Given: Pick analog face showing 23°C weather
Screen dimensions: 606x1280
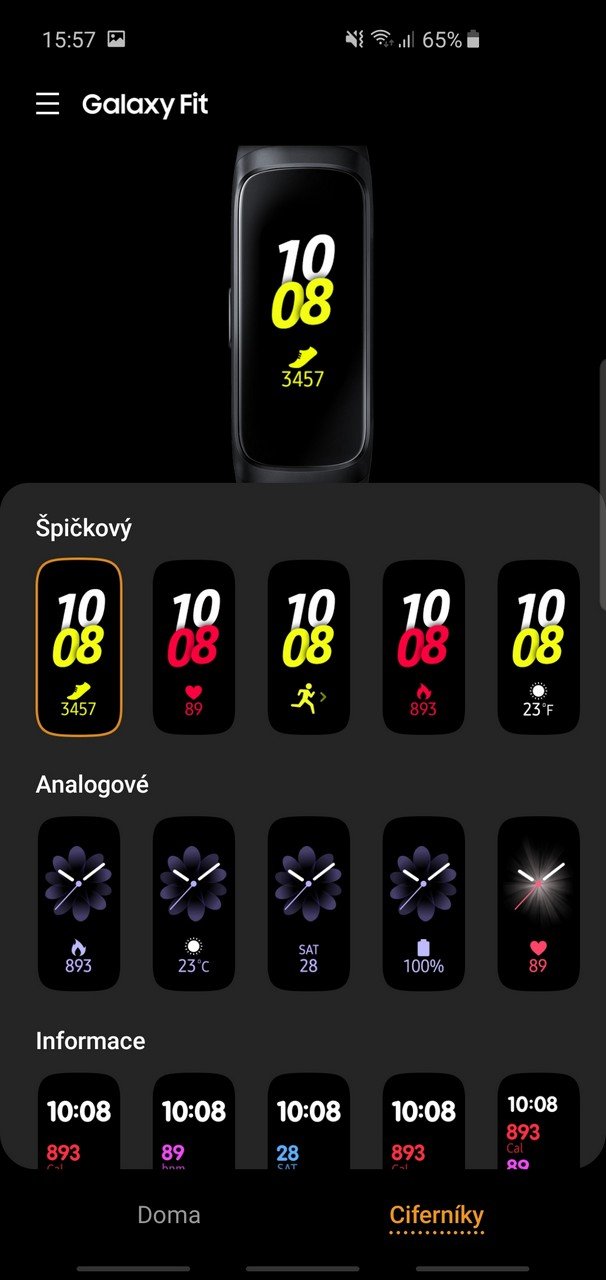Looking at the screenshot, I should point(194,904).
